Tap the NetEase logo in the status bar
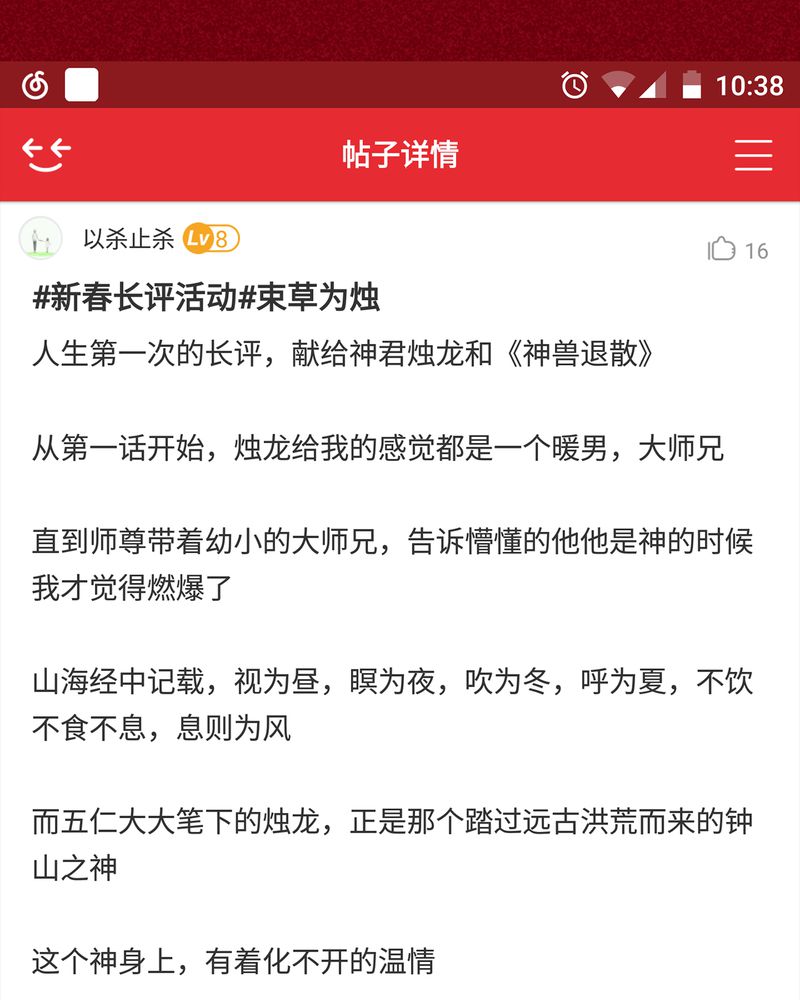The width and height of the screenshot is (800, 1000). coord(36,85)
